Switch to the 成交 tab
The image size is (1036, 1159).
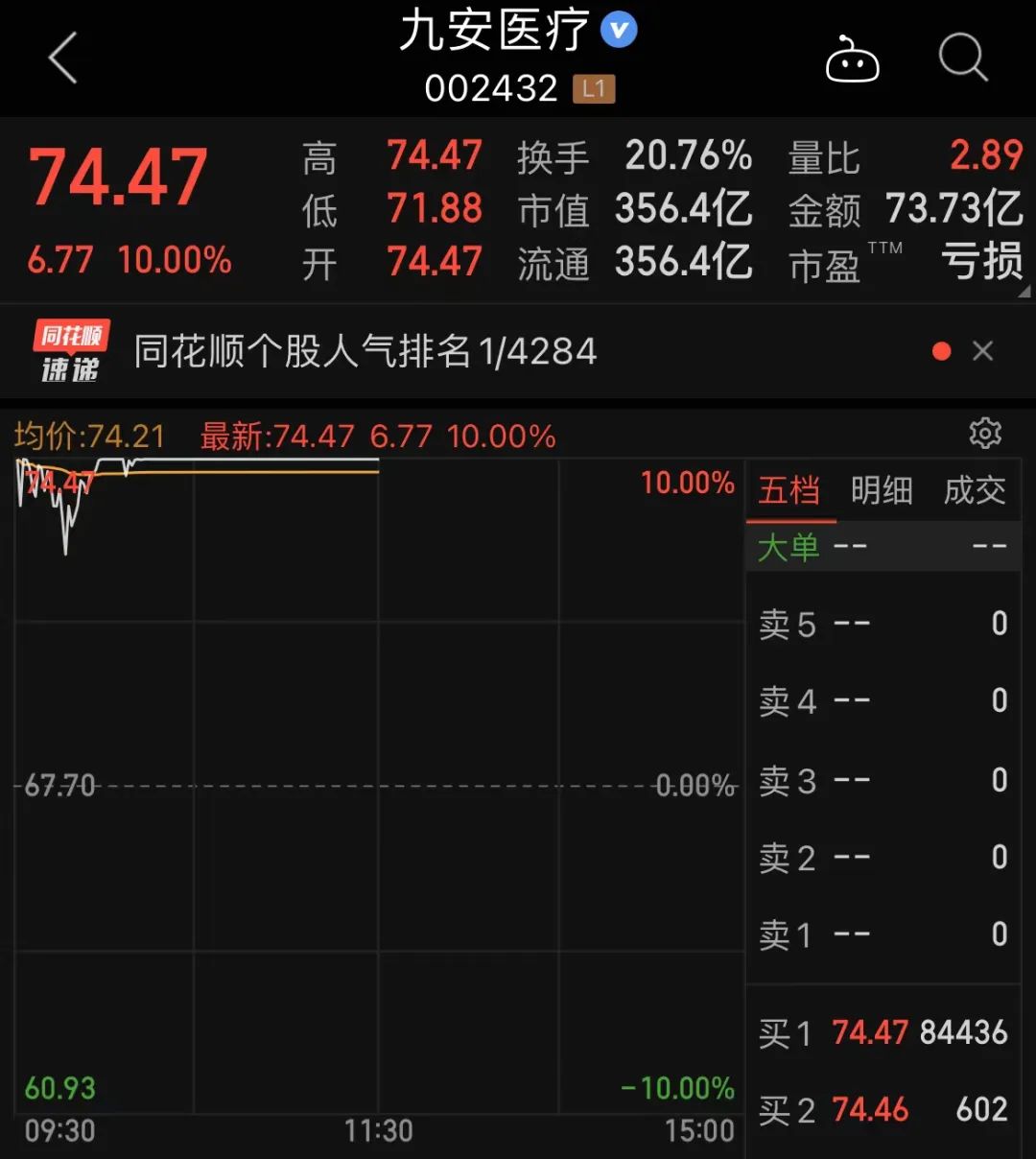pyautogui.click(x=975, y=491)
